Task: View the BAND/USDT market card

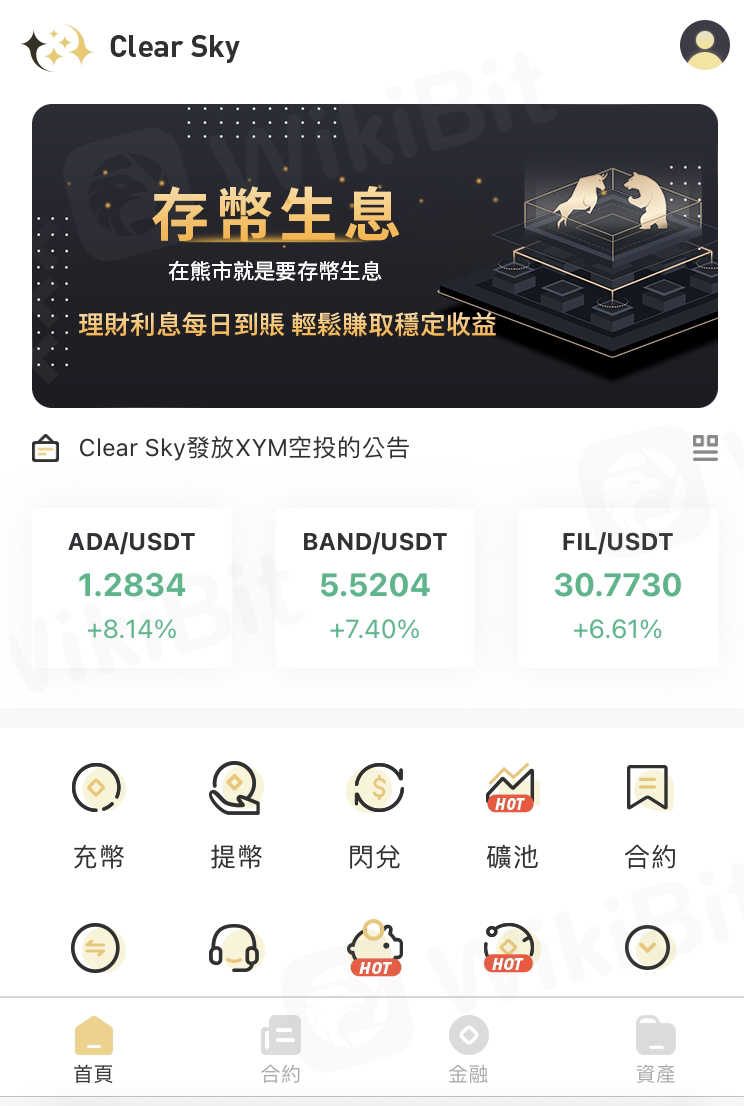Action: 375,586
